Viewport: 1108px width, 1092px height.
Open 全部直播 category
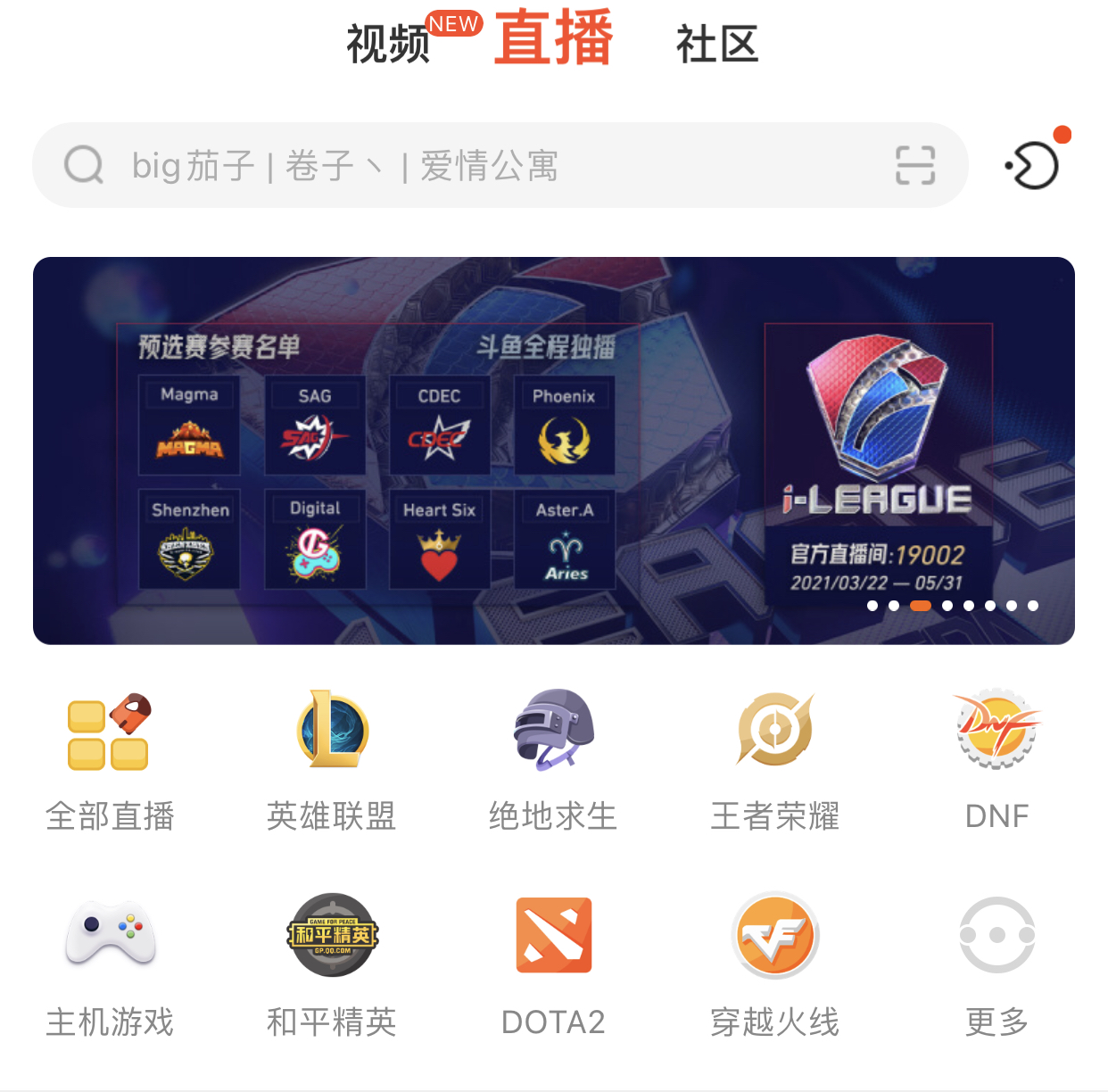109,758
